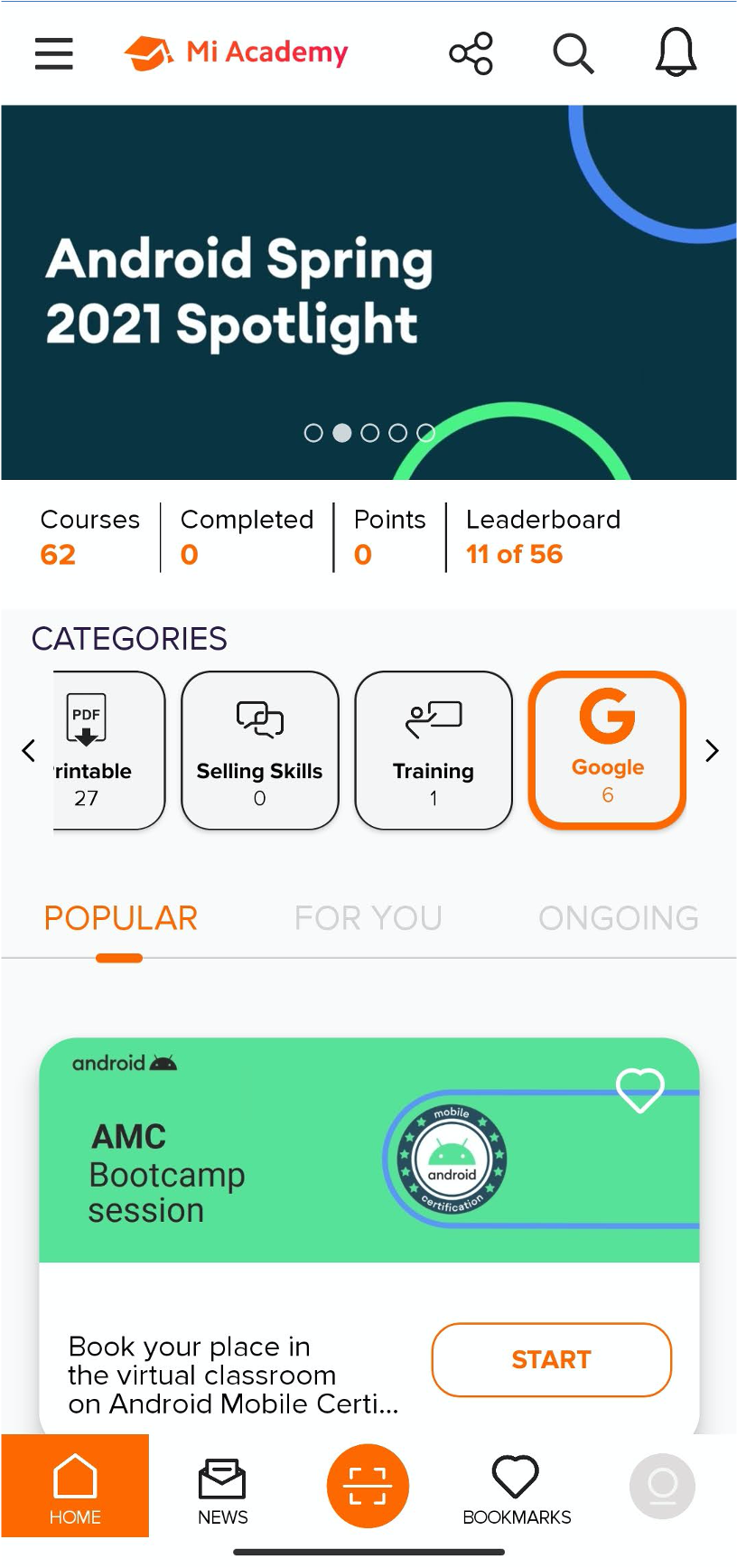Open the notifications bell

(676, 52)
